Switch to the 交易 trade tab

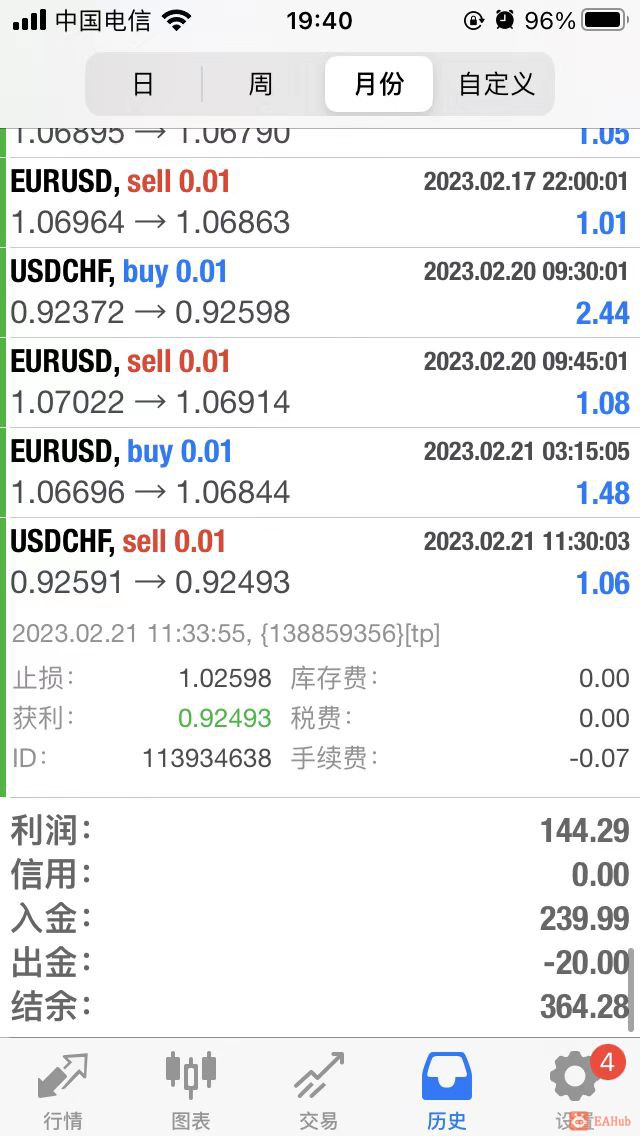click(x=318, y=1090)
